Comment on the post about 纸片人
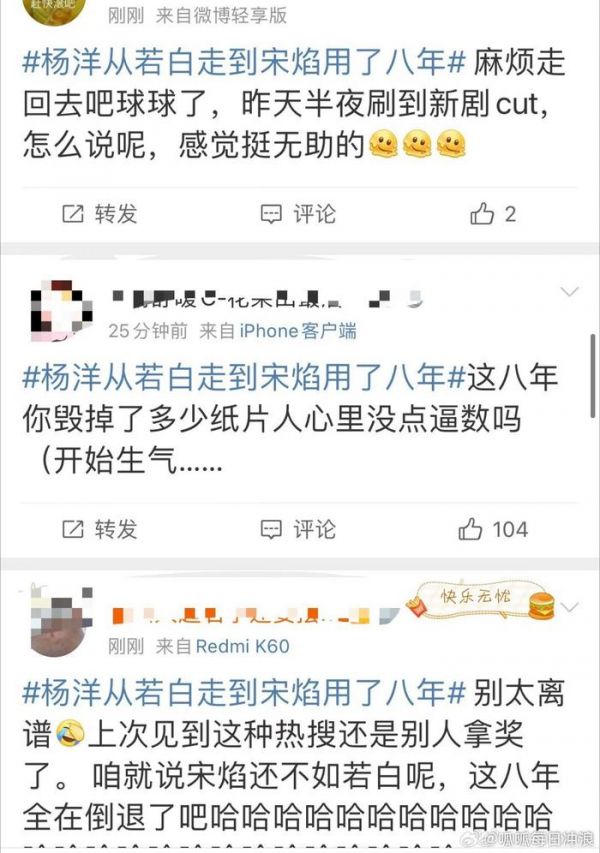 (x=298, y=529)
